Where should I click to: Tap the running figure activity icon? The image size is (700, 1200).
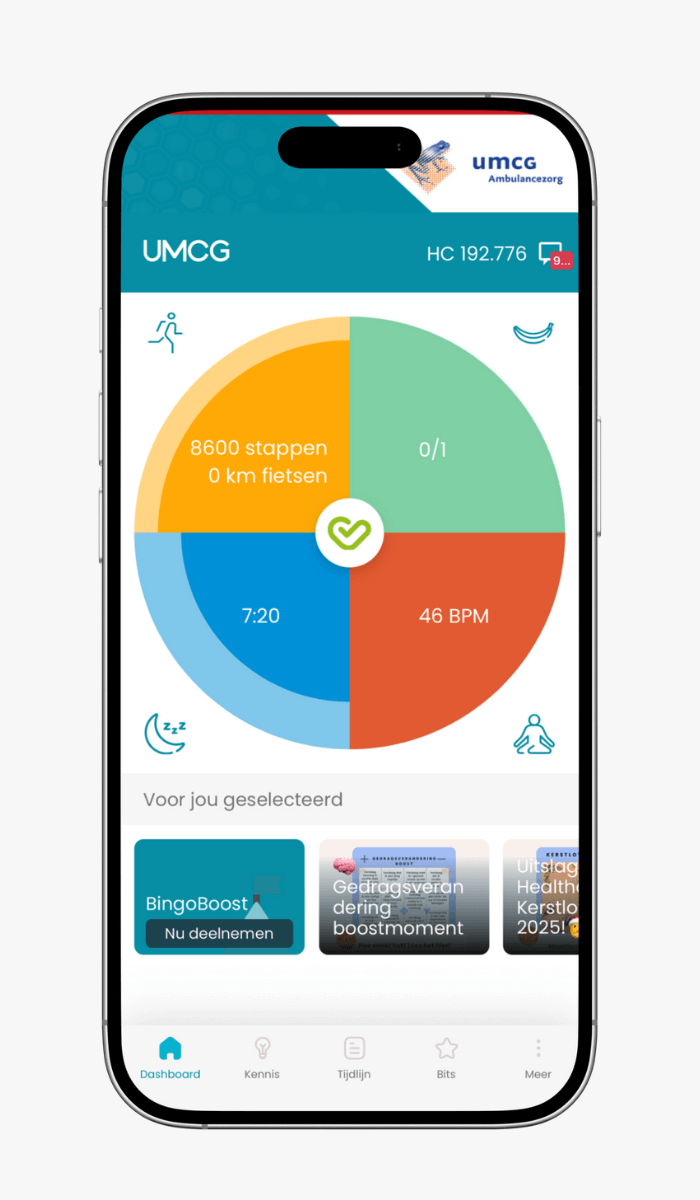166,332
